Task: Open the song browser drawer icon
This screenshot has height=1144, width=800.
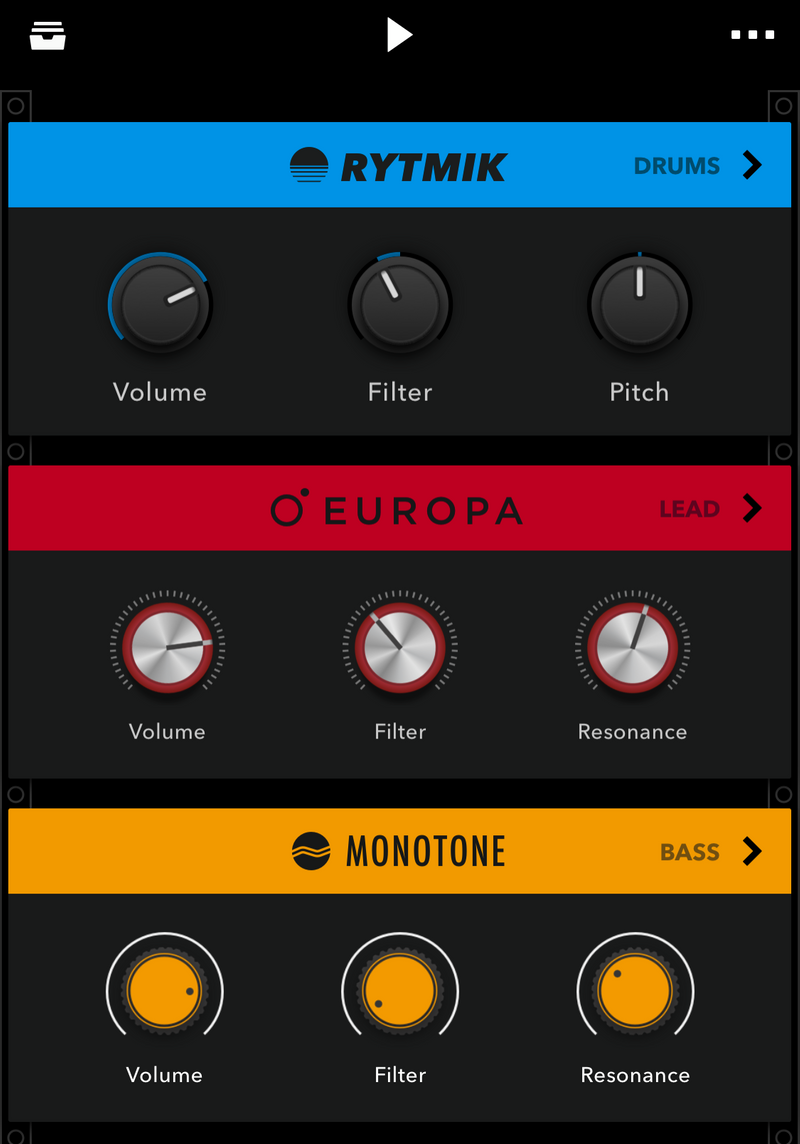Action: [47, 35]
